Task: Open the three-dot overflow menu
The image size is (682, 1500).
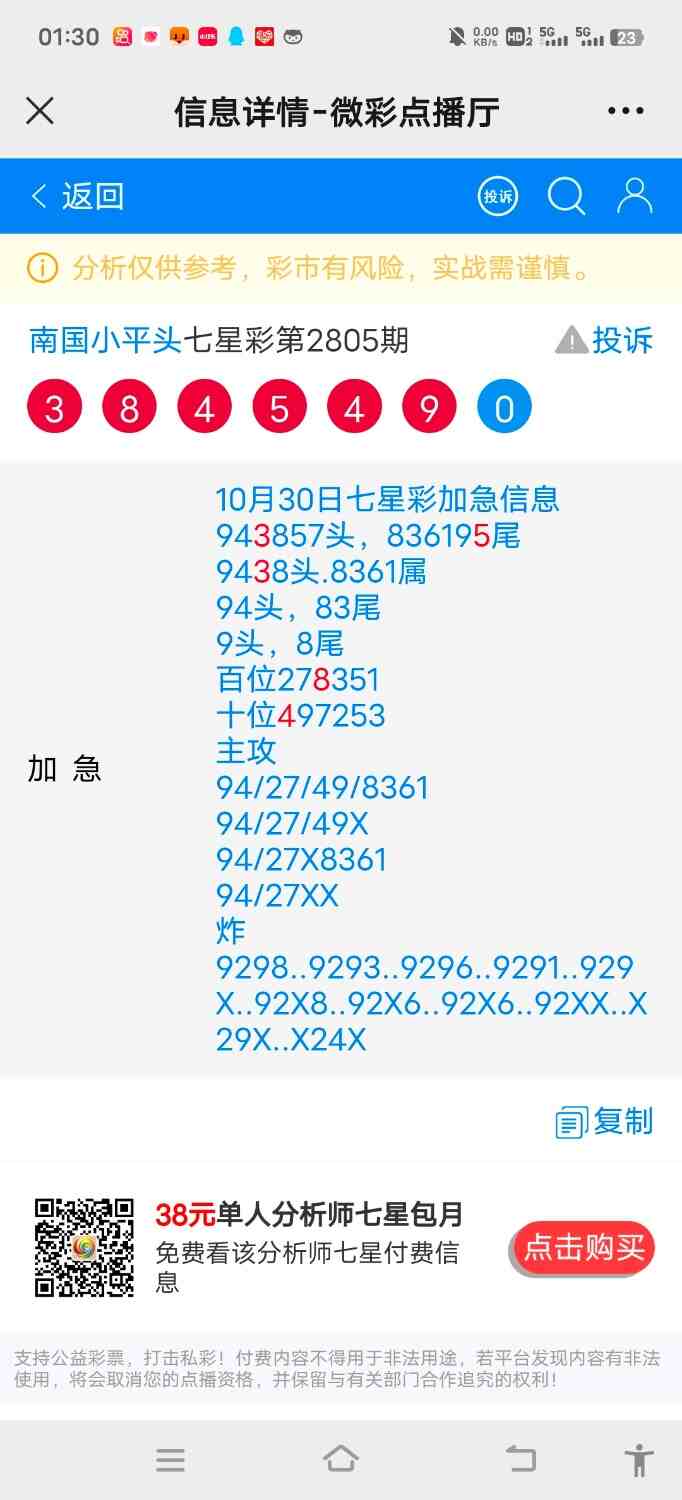Action: (625, 110)
